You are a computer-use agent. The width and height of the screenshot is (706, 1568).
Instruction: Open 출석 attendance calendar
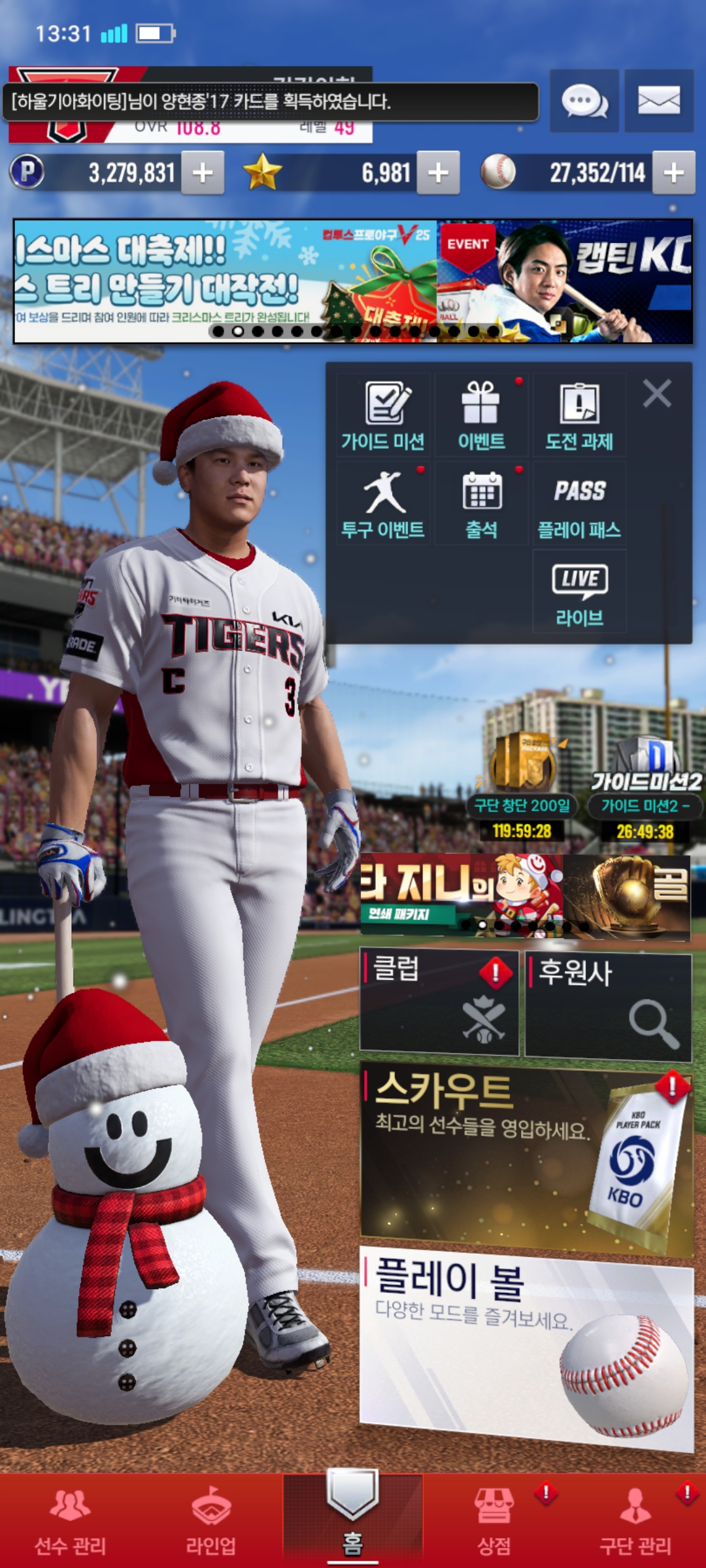(x=481, y=504)
